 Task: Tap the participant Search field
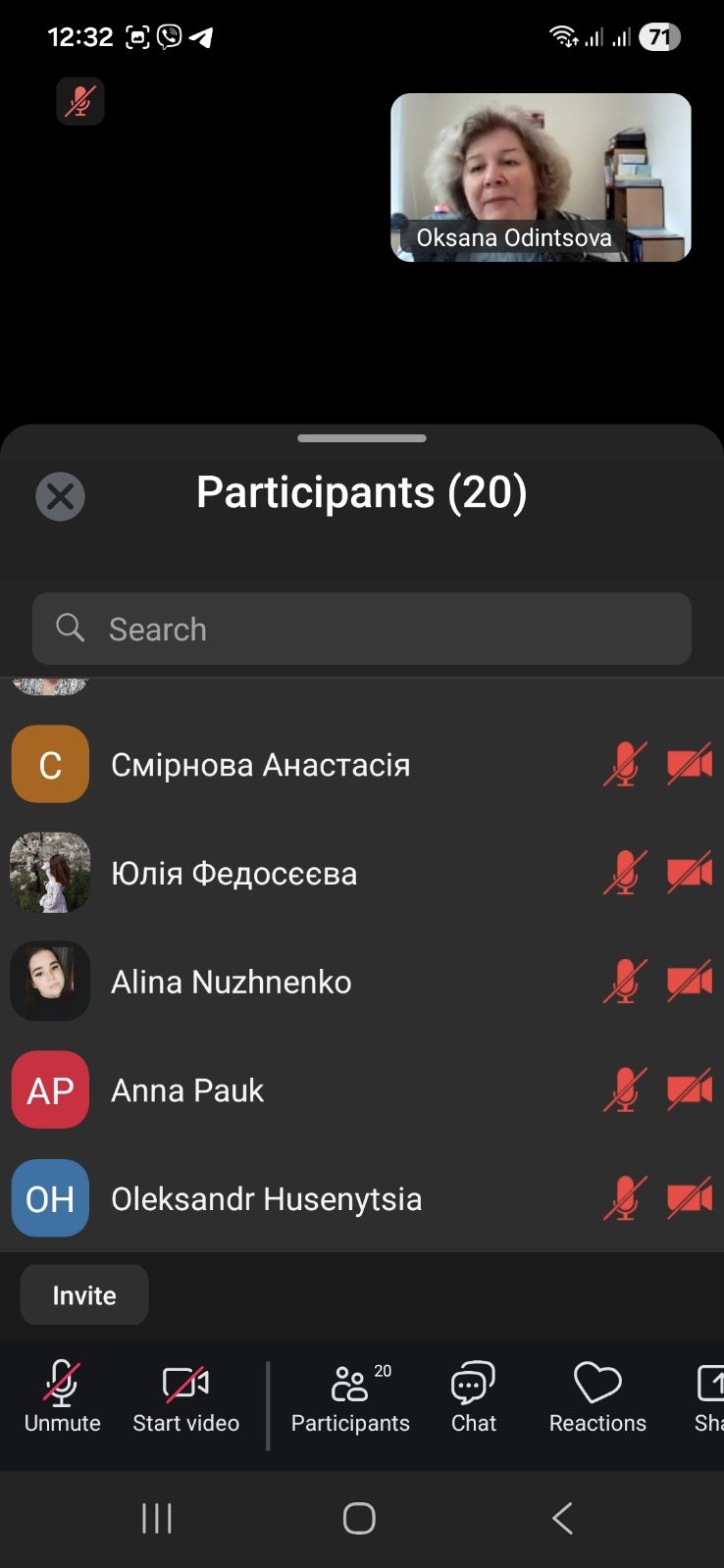pos(361,629)
